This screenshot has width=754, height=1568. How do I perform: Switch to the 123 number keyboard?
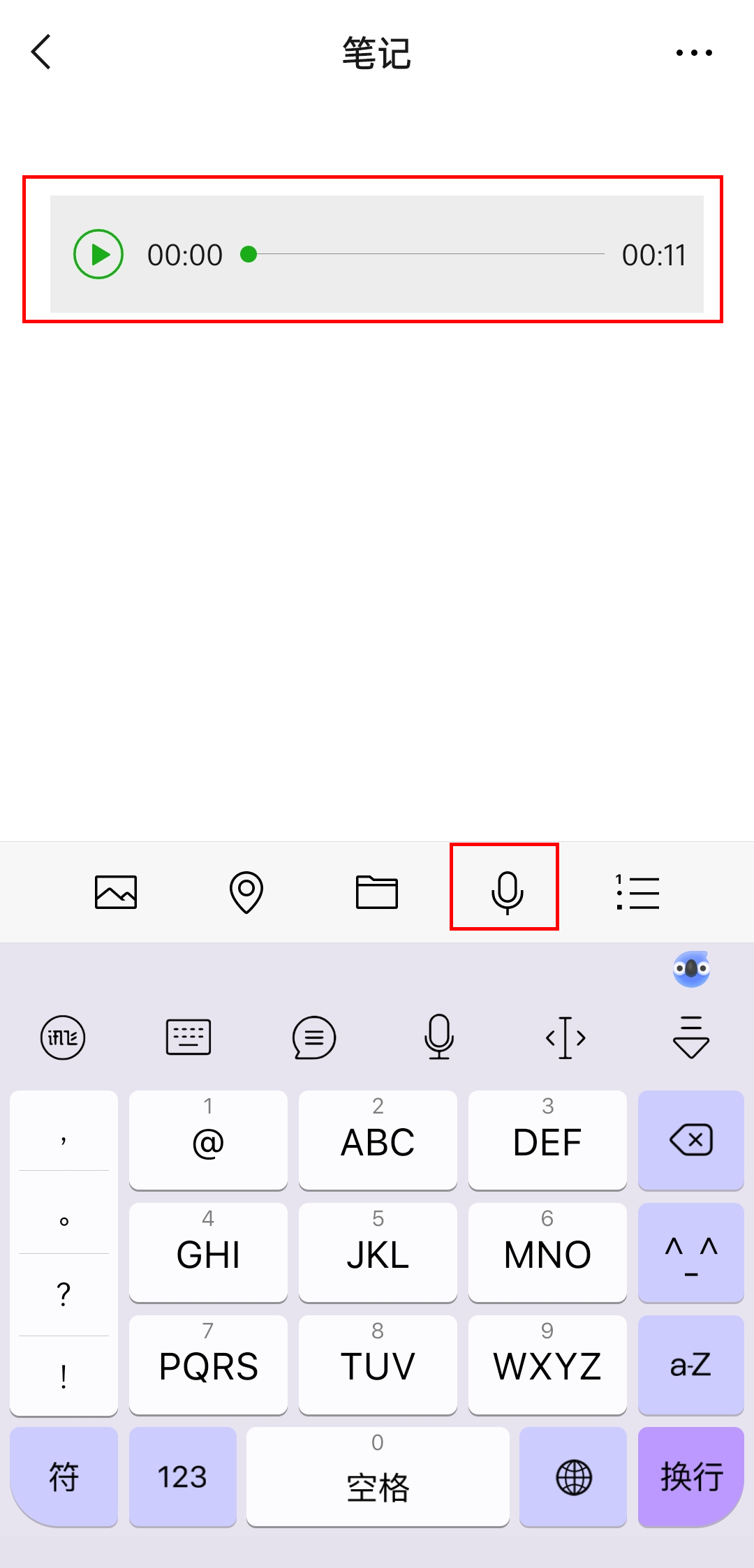(x=182, y=1477)
